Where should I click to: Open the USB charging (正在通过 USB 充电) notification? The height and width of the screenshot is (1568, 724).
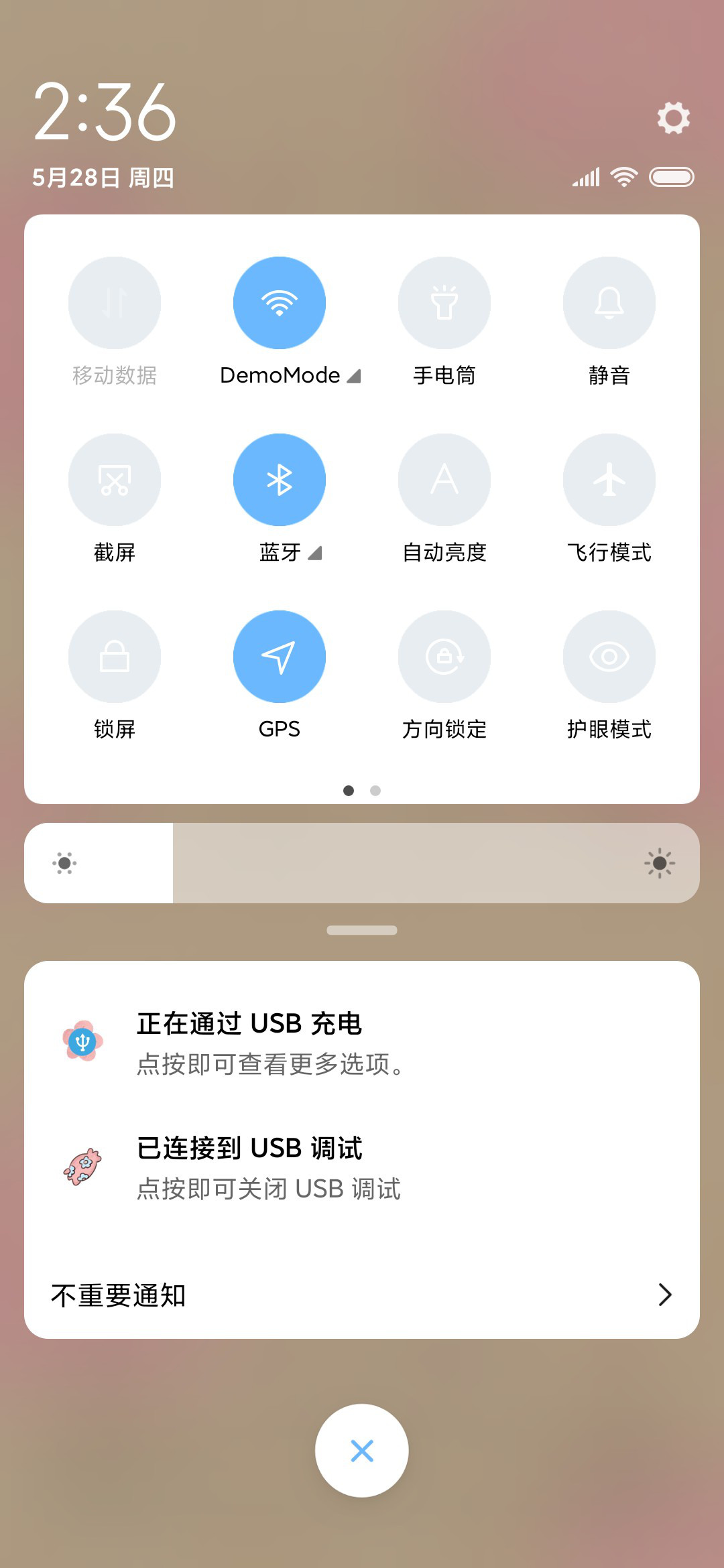(x=362, y=1043)
